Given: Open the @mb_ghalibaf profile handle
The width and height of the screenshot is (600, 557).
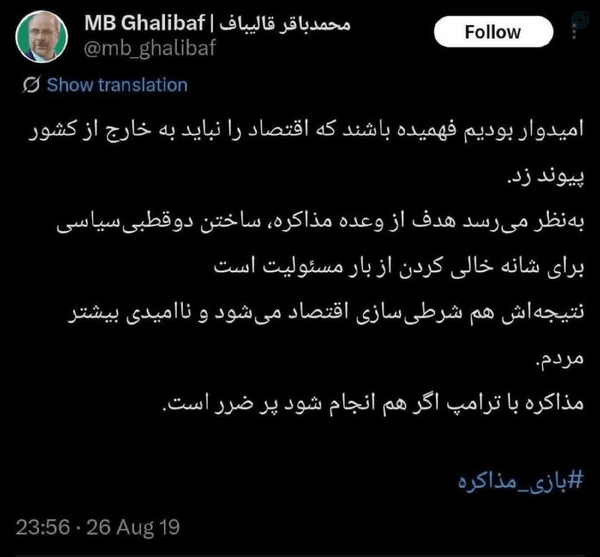Looking at the screenshot, I should [150, 49].
